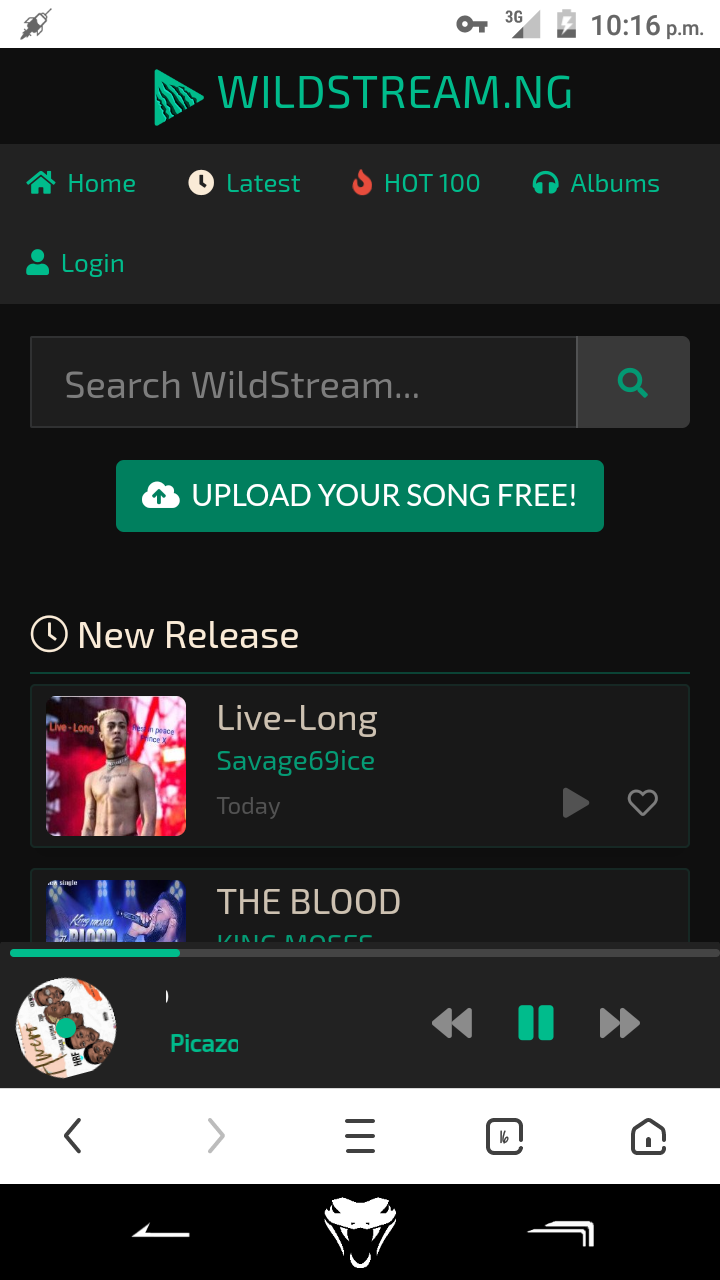The width and height of the screenshot is (720, 1280).
Task: Open the HOT 100 chart
Action: [416, 184]
